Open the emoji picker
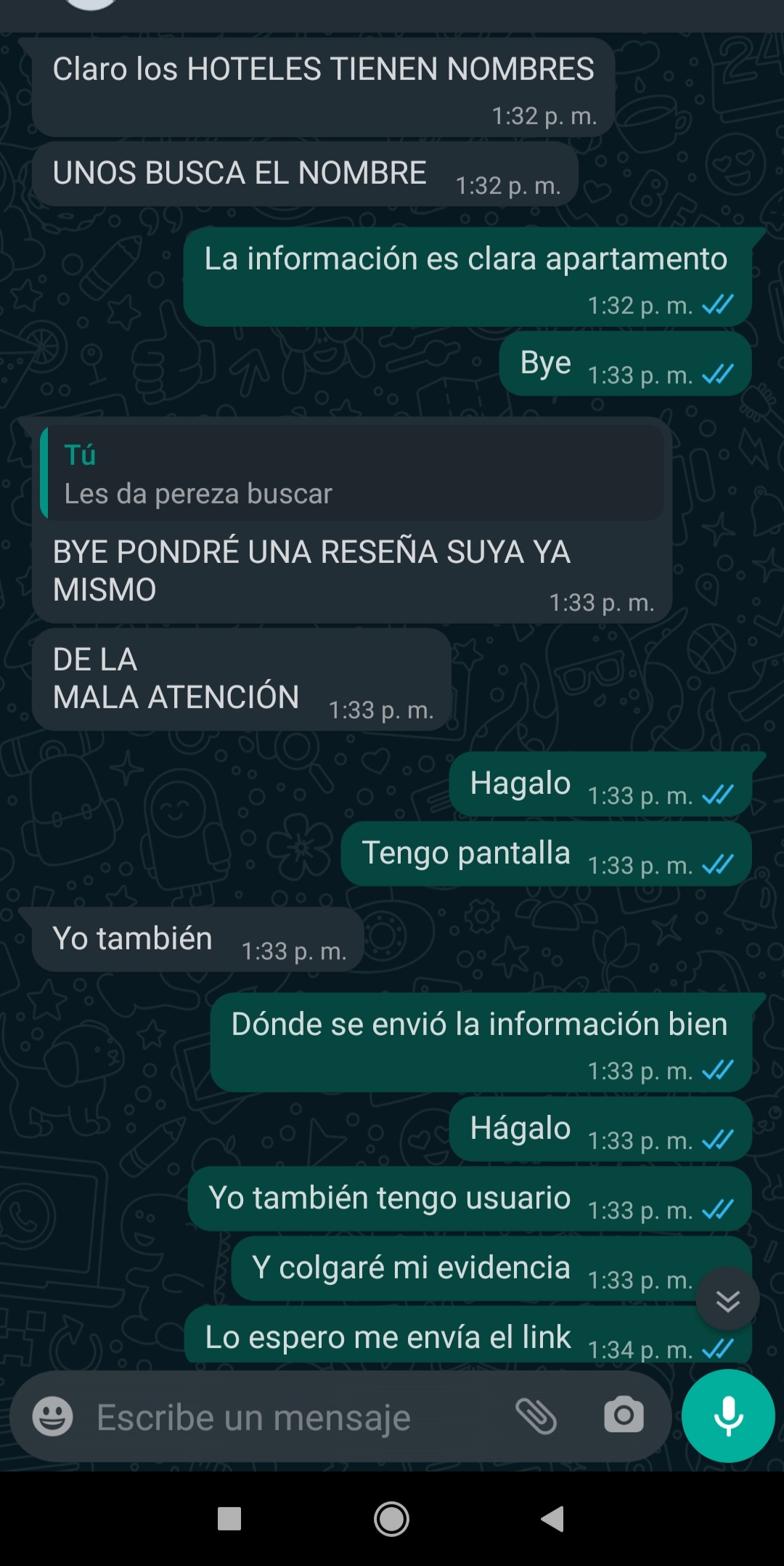This screenshot has height=1566, width=784. pos(52,1416)
